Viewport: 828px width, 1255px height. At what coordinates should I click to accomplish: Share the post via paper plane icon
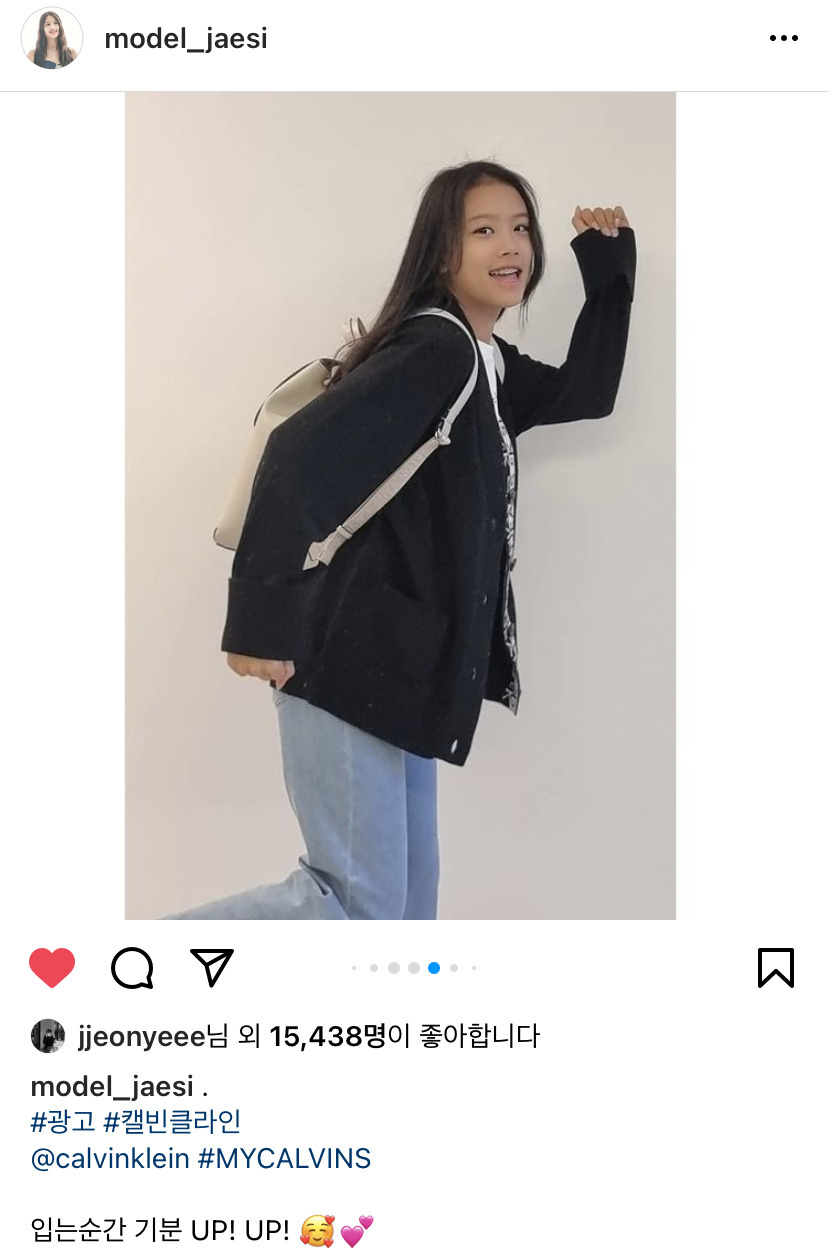[212, 967]
